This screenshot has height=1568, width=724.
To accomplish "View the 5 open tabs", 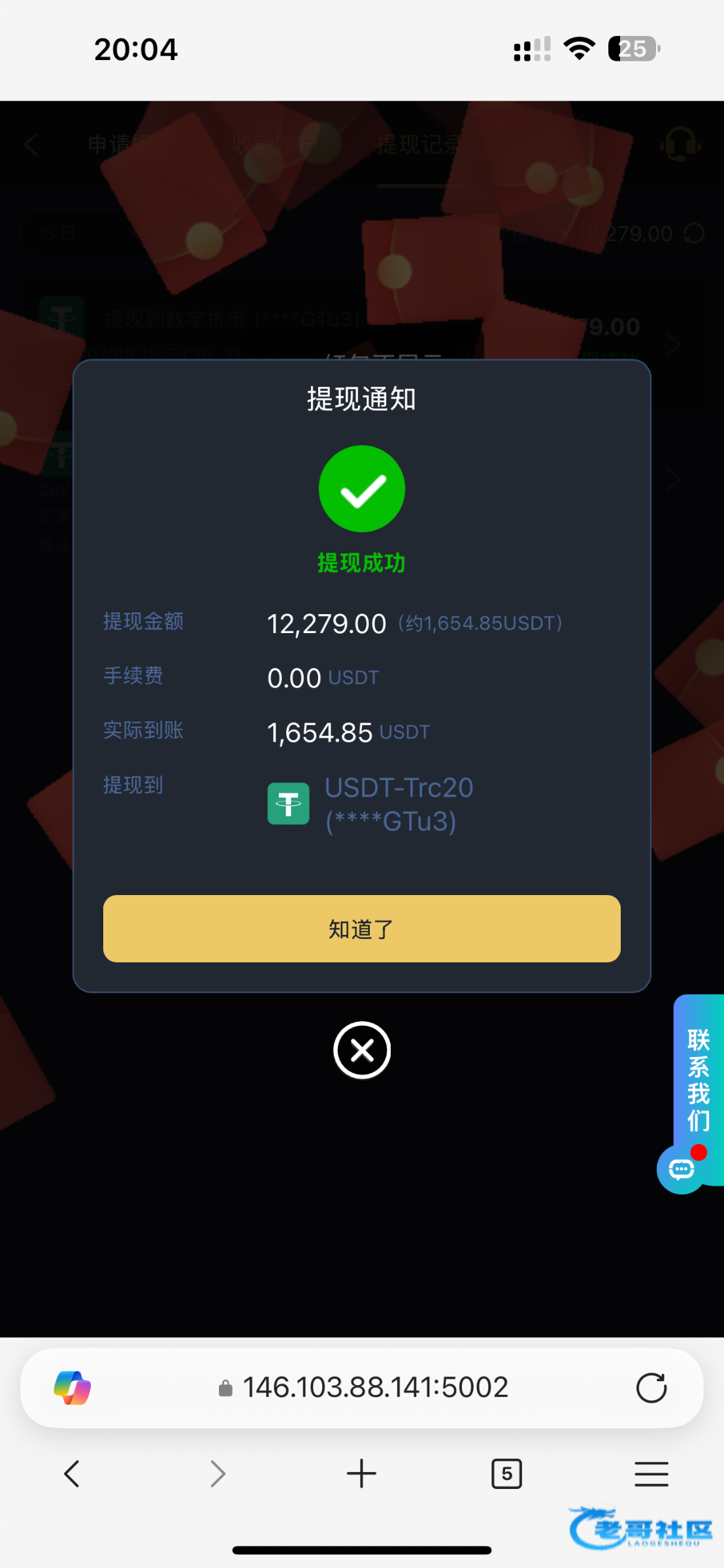I will (506, 1474).
